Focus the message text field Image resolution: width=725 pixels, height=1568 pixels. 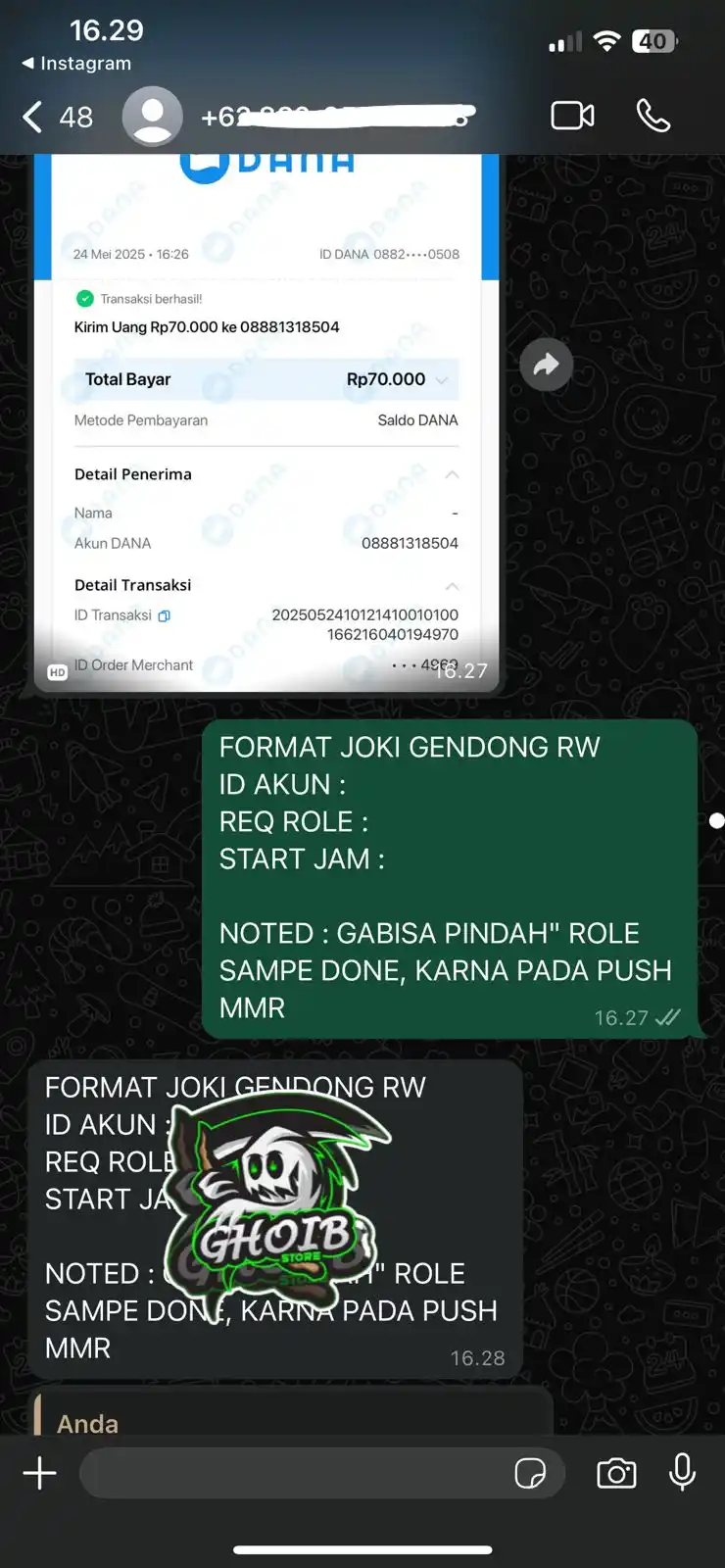(294, 1473)
